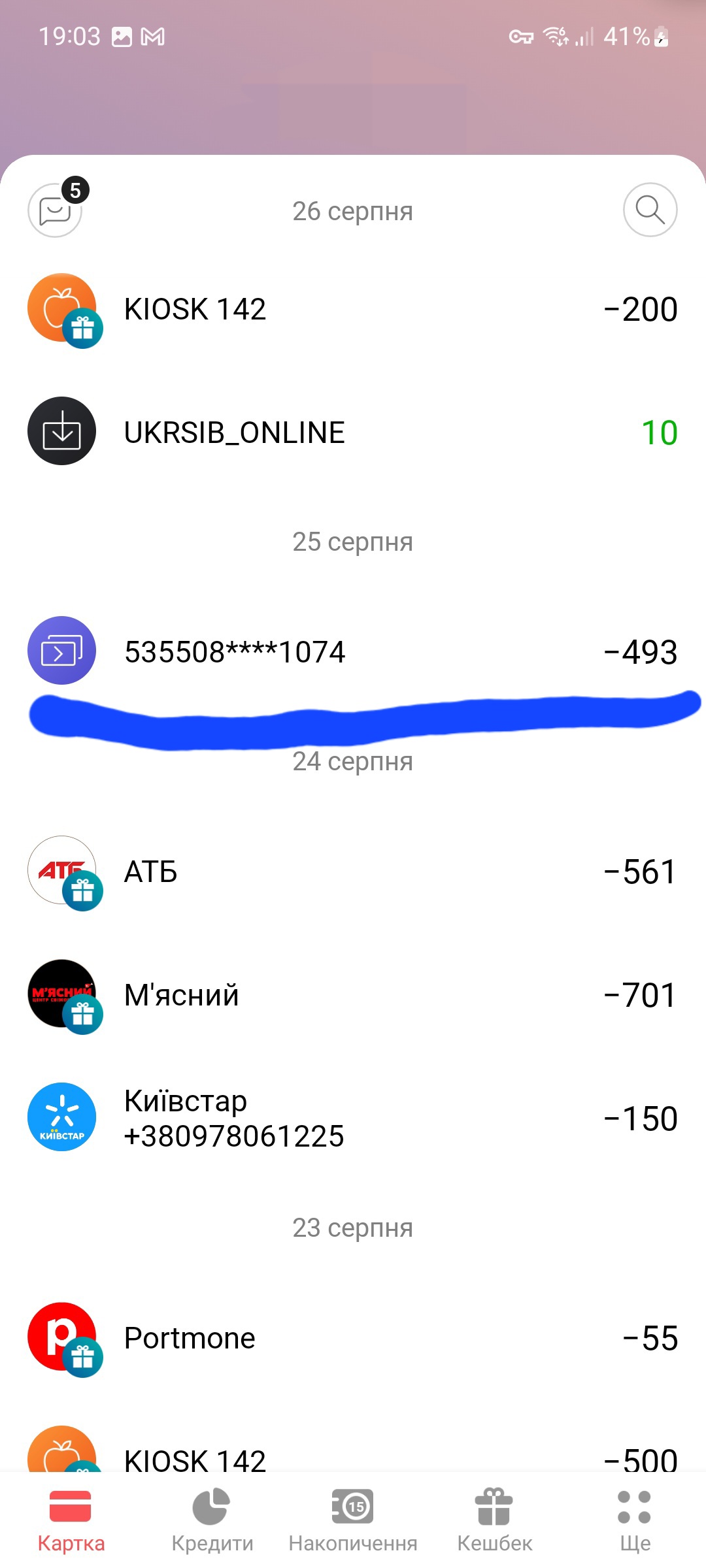Open transaction search magnifier
Viewport: 706px width, 1568px height.
[650, 210]
